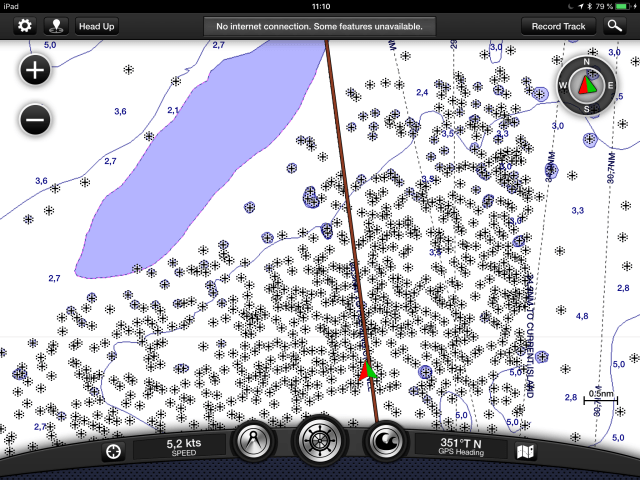The image size is (640, 480).
Task: Zoom in with the plus button
Action: click(x=35, y=71)
